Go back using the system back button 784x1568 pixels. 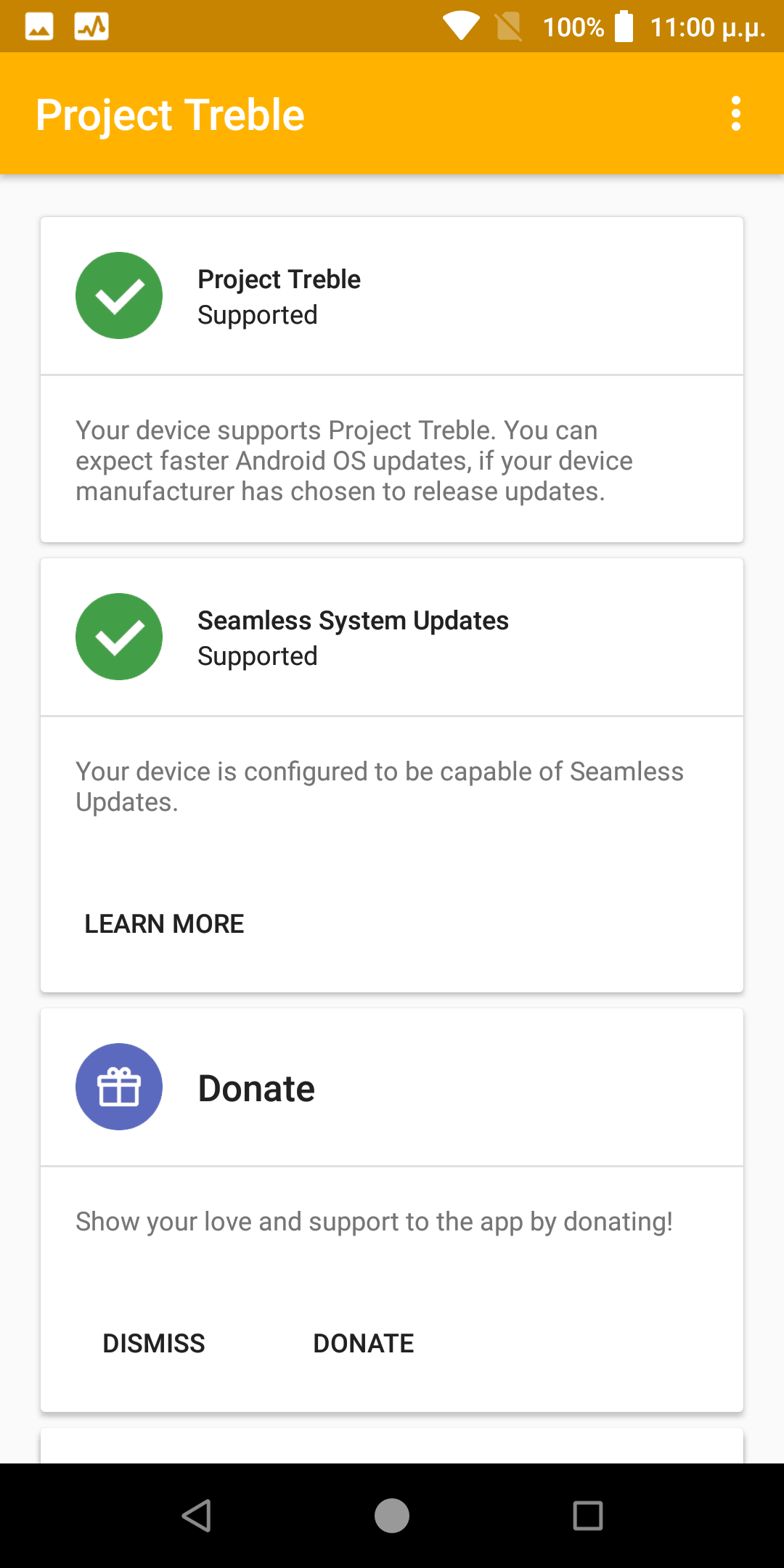point(196,1516)
